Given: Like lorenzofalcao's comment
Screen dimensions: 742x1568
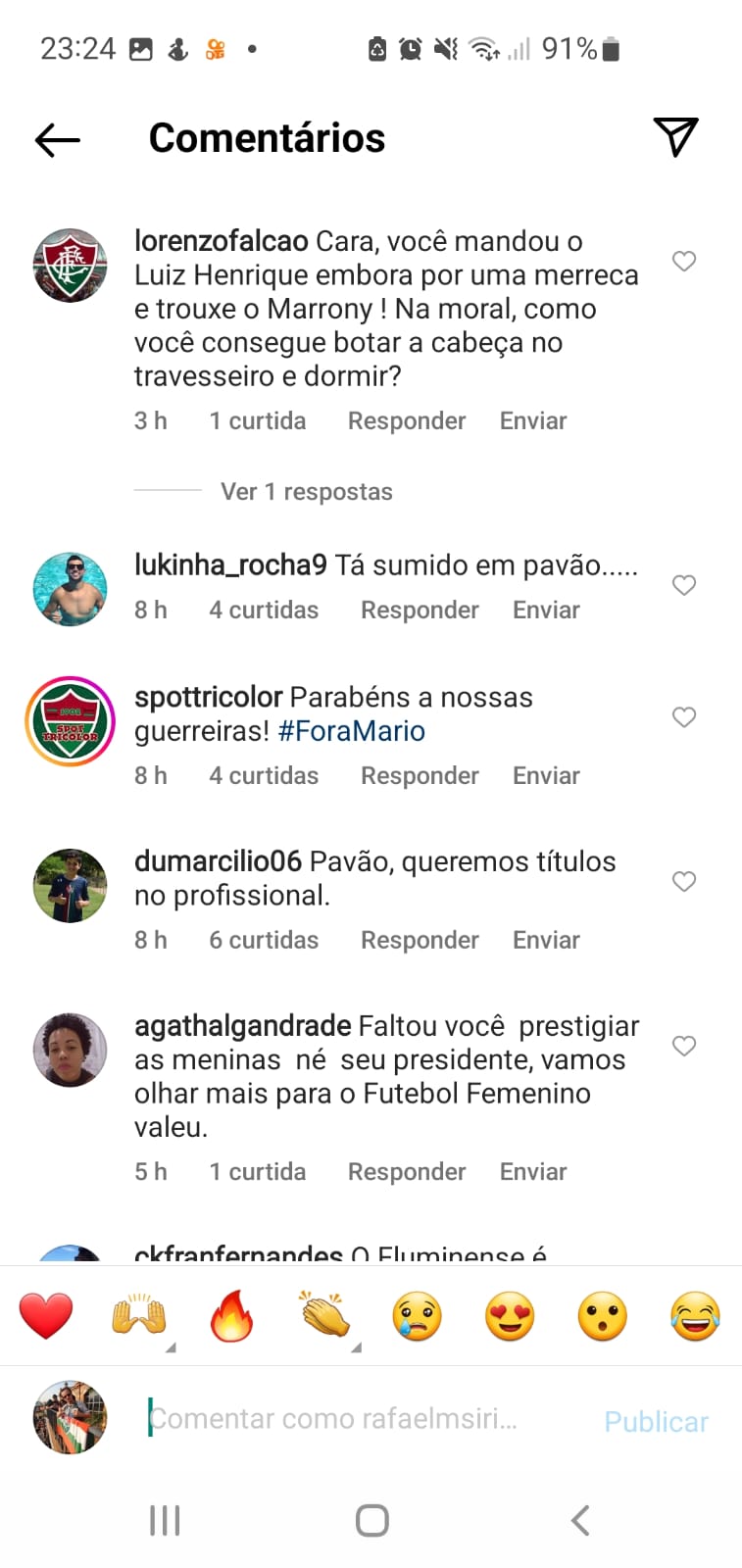Looking at the screenshot, I should [684, 261].
